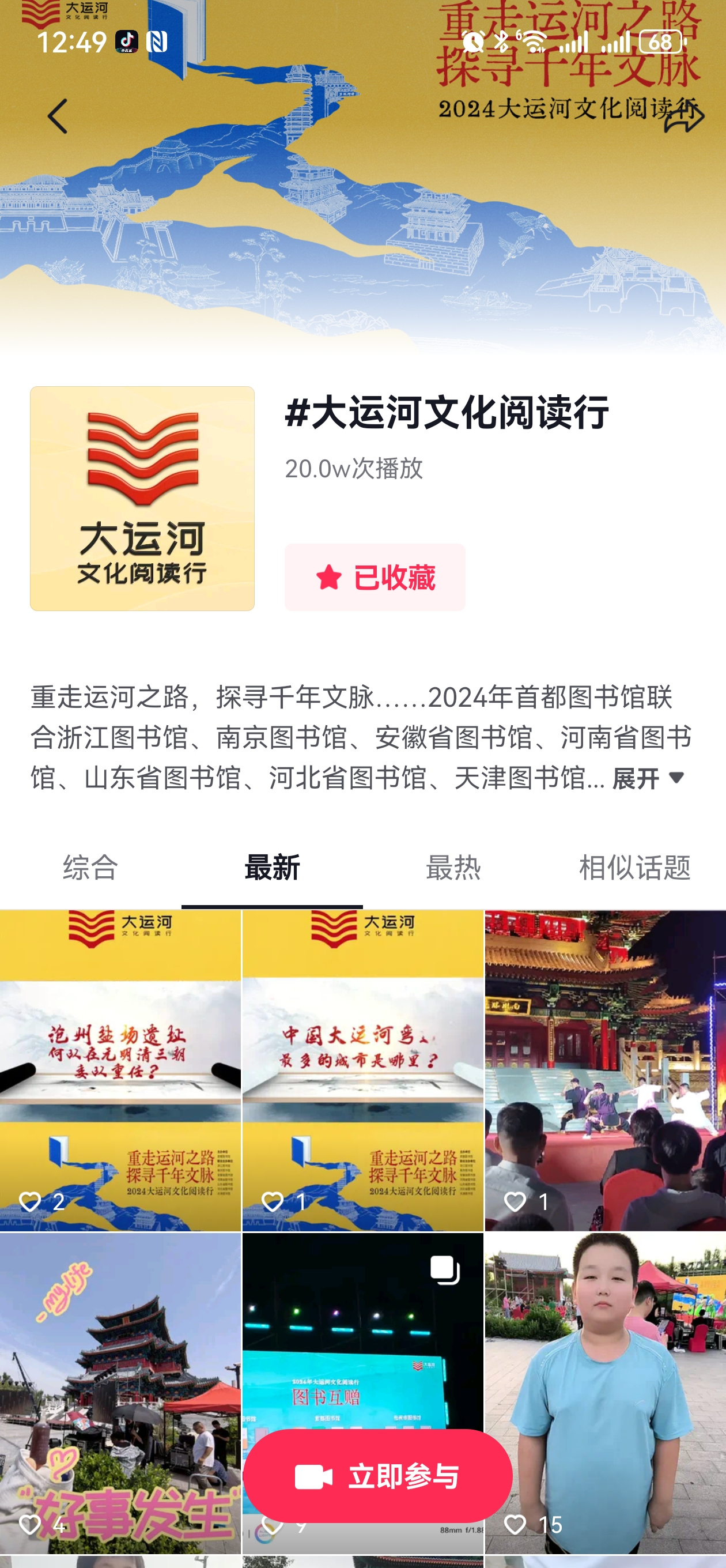The width and height of the screenshot is (726, 1568).
Task: Switch to the 最热 tab
Action: point(453,867)
